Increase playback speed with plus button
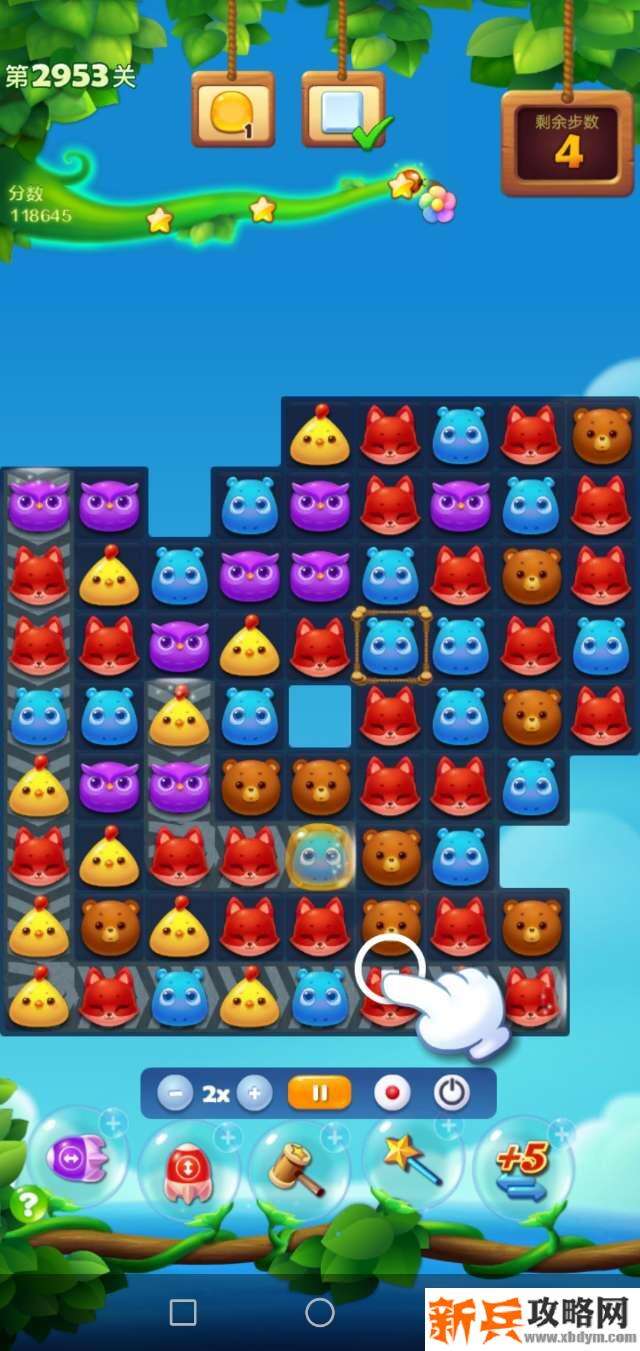 pos(254,1094)
